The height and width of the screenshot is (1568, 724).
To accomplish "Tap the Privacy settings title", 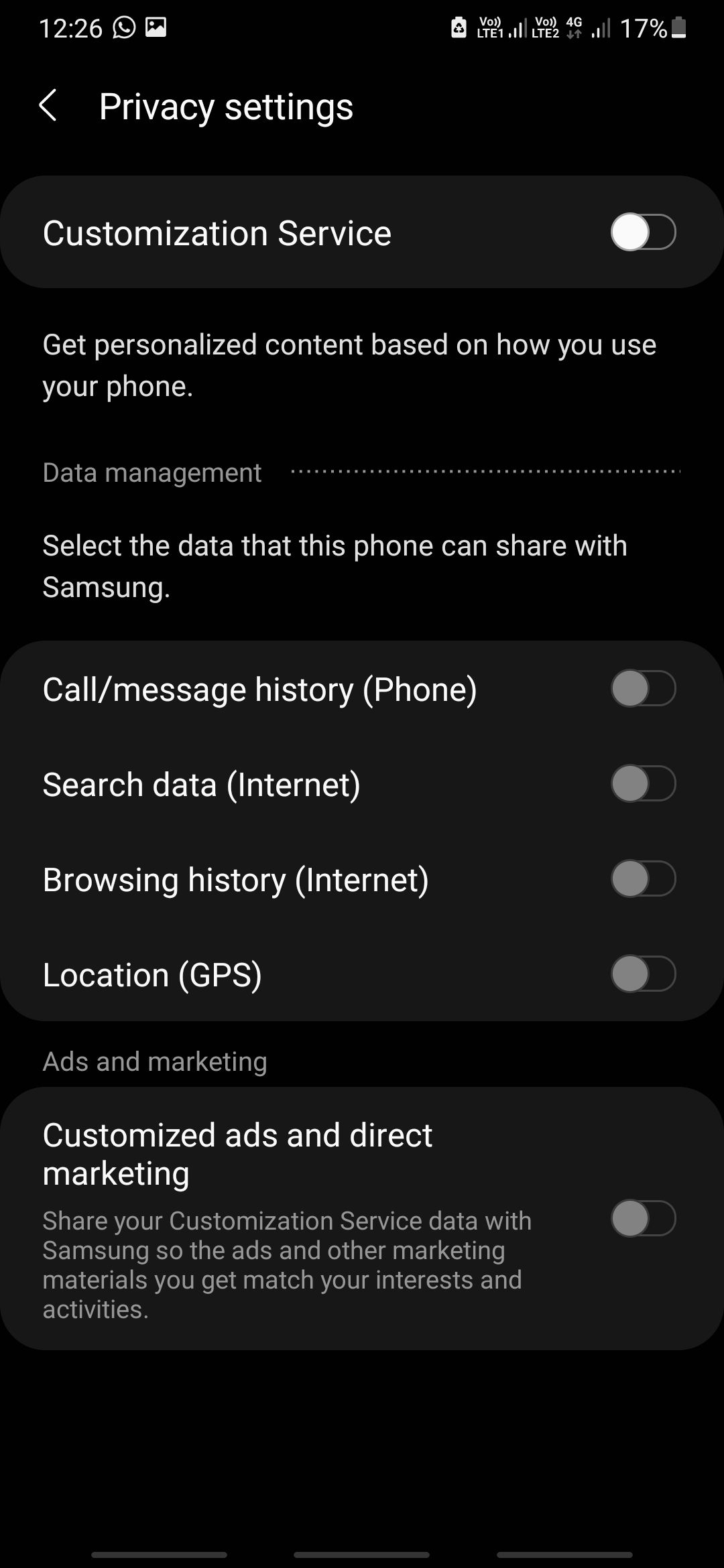I will click(x=226, y=106).
